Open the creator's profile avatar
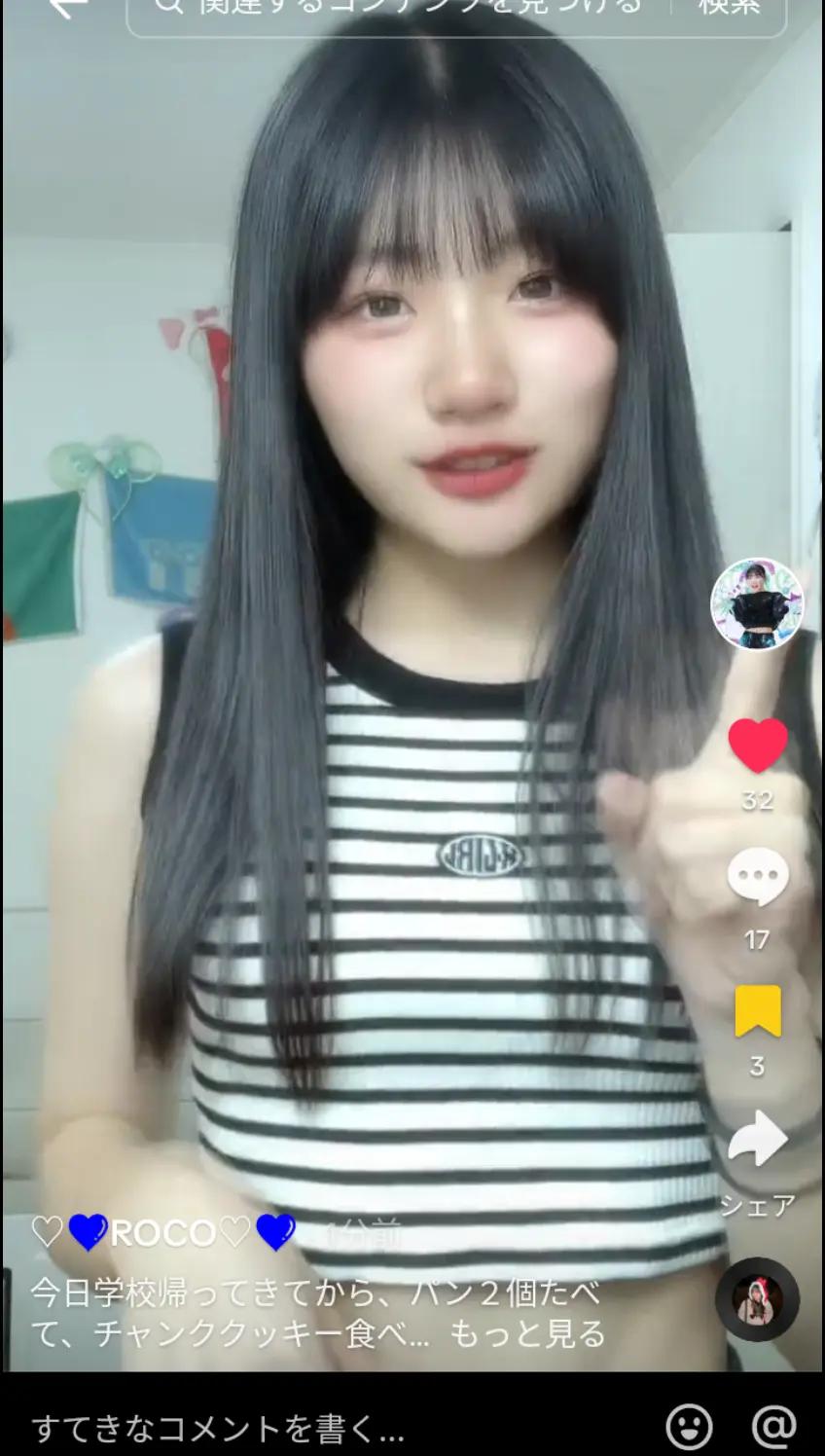Viewport: 825px width, 1456px height. point(757,604)
